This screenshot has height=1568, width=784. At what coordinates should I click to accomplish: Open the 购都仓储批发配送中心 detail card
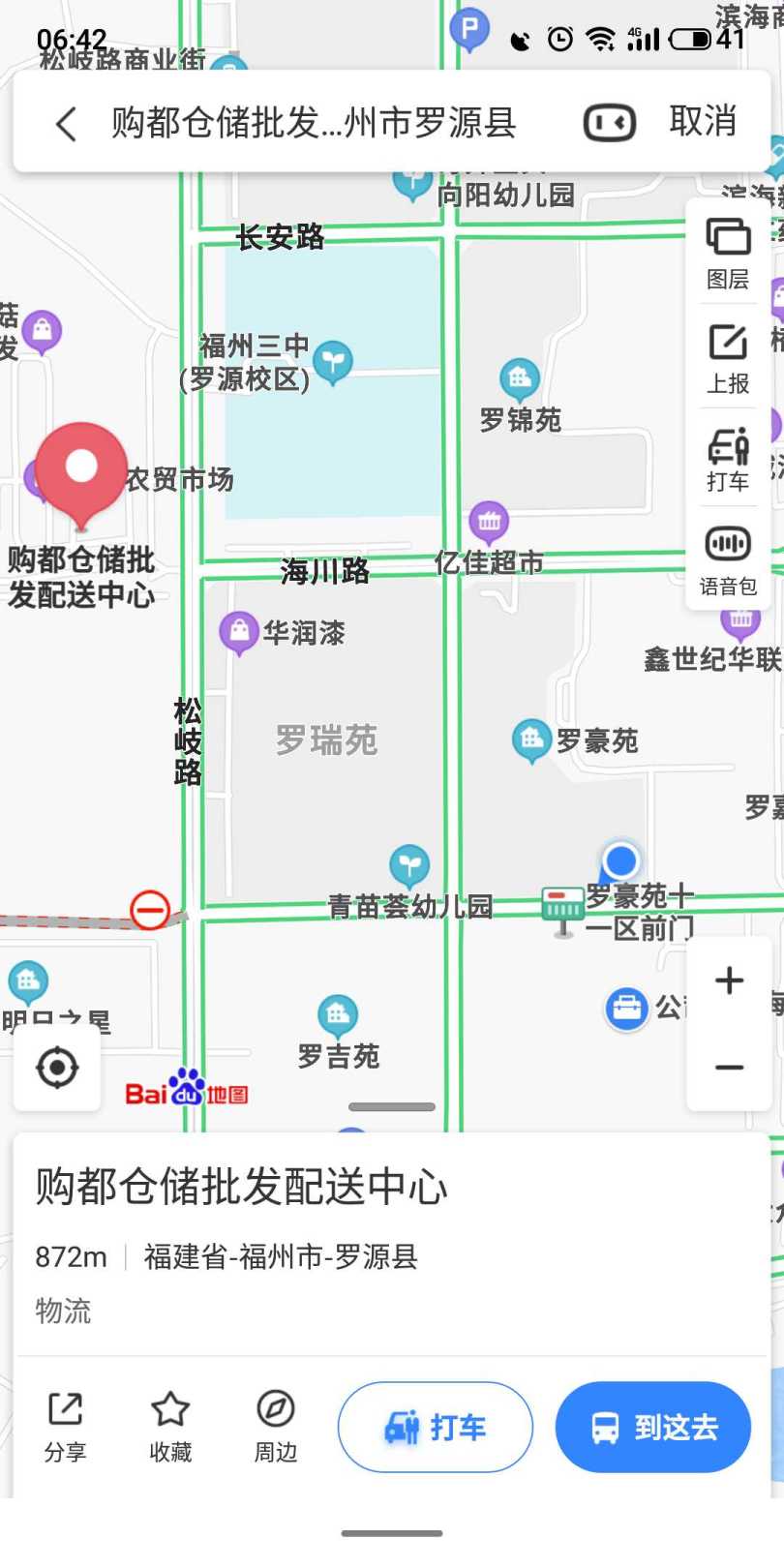242,1187
